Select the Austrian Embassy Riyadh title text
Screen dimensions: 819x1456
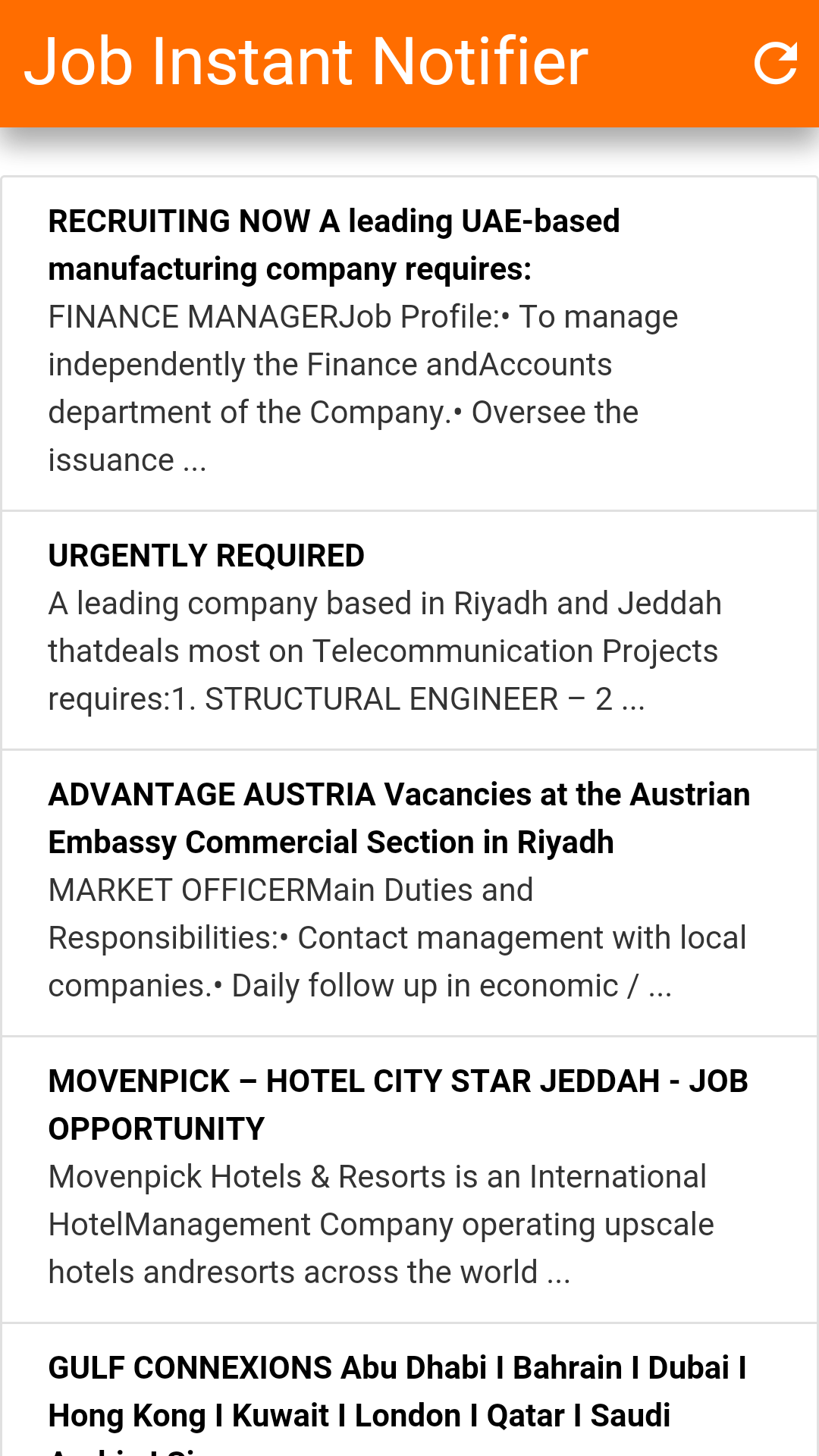[399, 817]
